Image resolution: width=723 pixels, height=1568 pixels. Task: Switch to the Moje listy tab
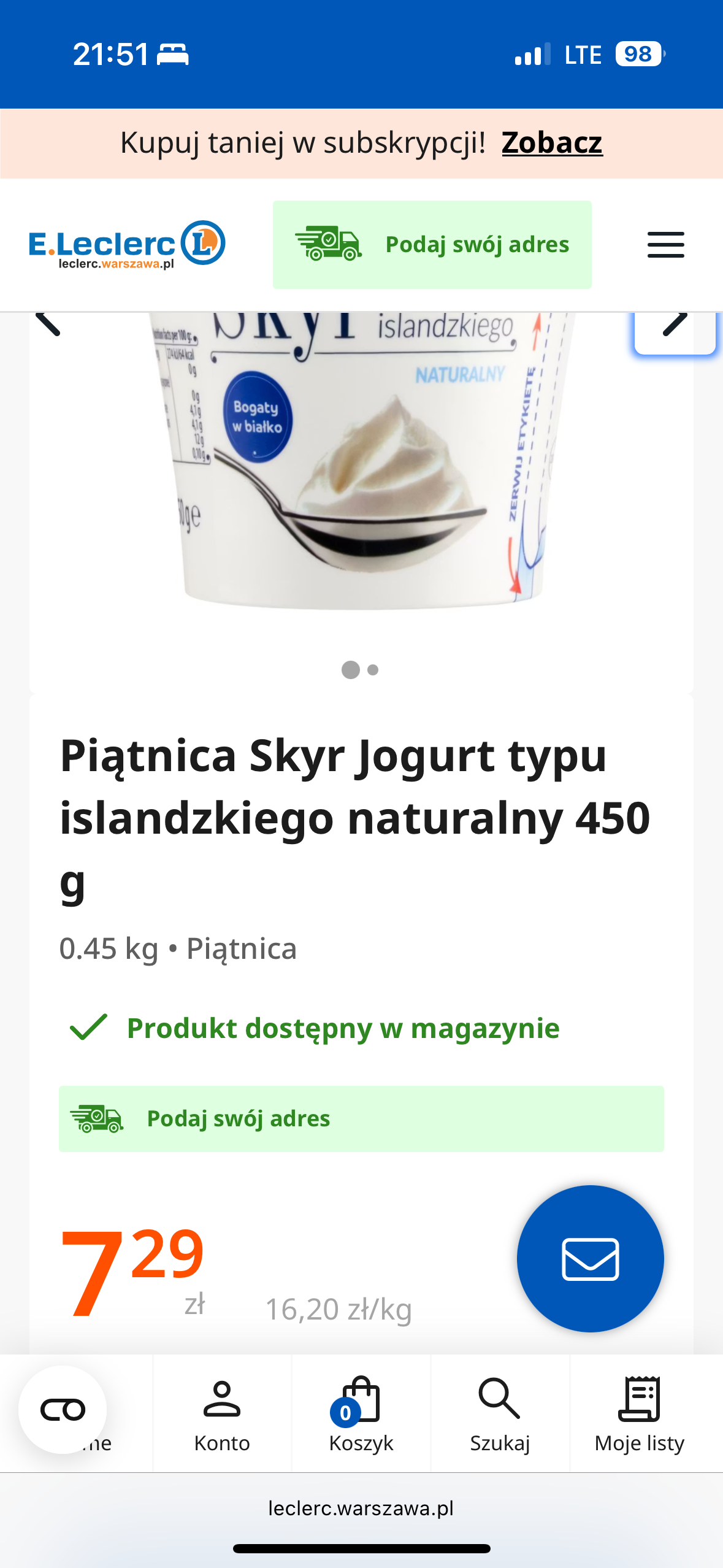[639, 1413]
